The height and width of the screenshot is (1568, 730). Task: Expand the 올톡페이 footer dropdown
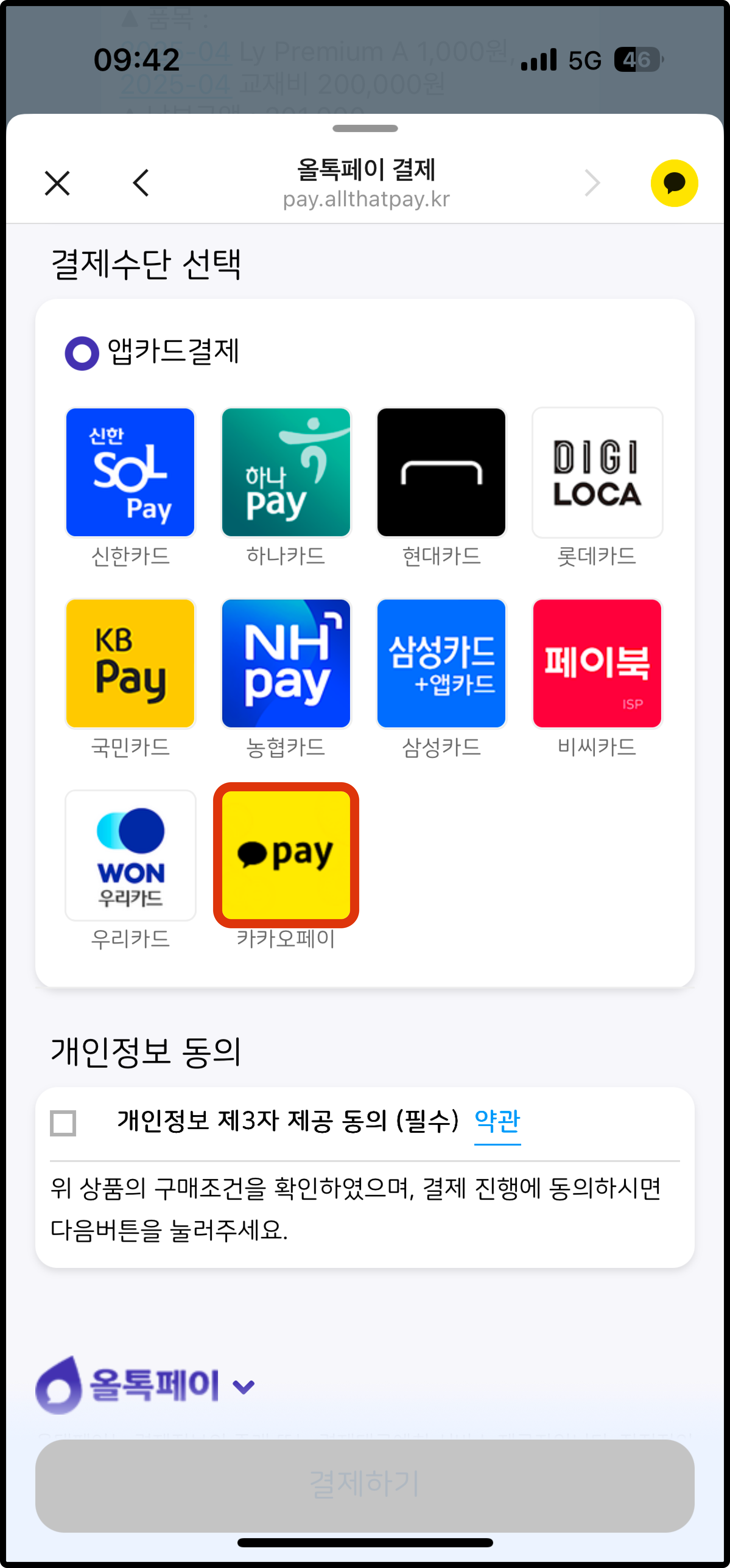[x=244, y=1387]
